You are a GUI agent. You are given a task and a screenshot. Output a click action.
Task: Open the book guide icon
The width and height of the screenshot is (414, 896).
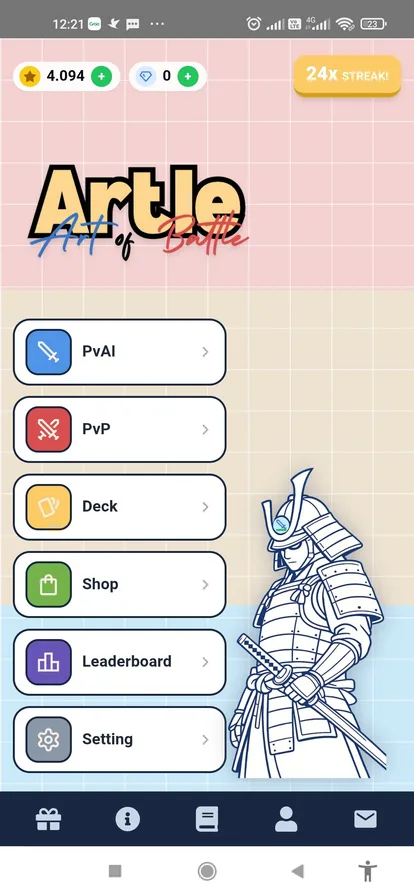pos(207,819)
